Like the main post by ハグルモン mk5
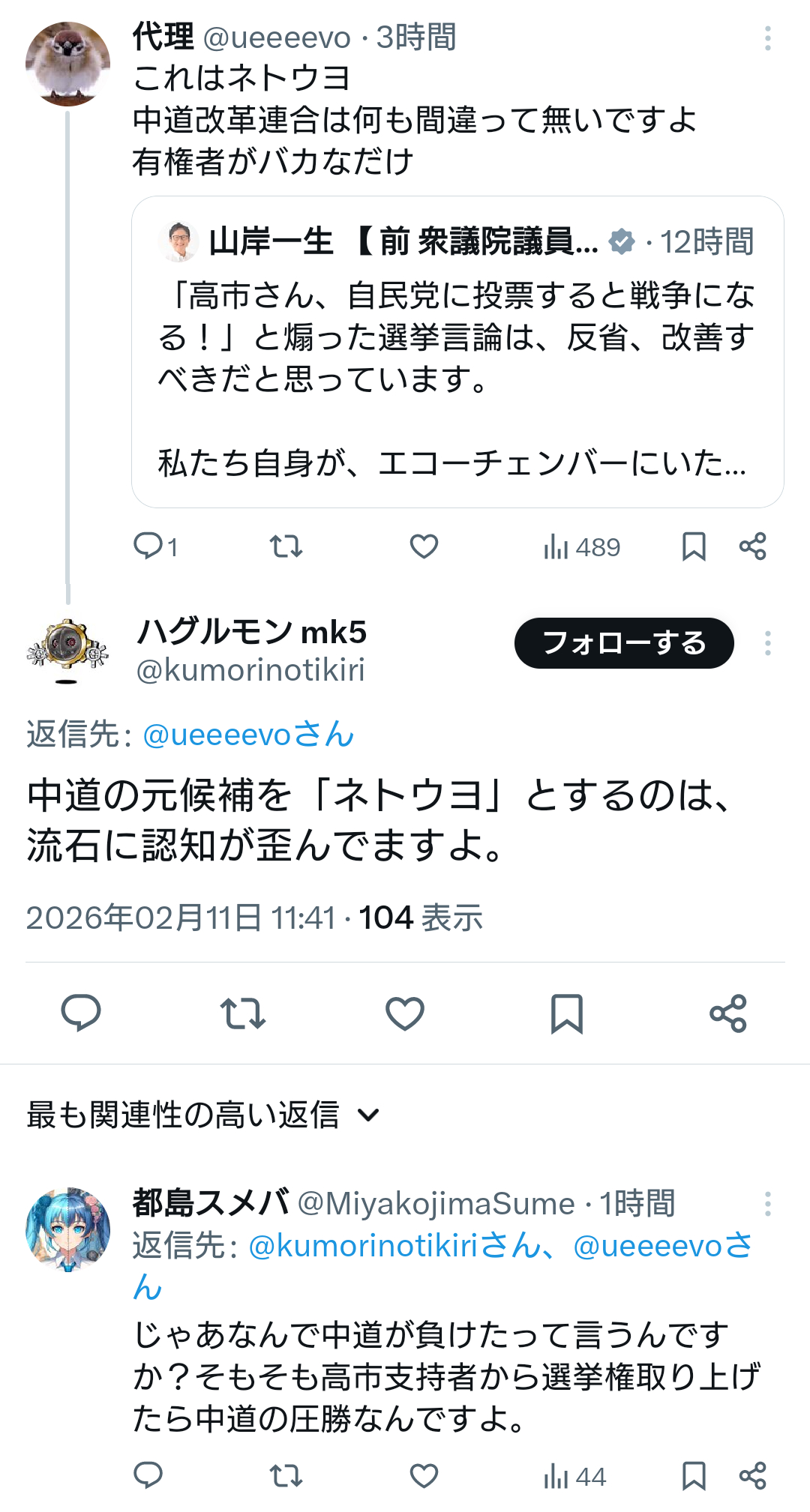Screen dimensions: 810x1512 pos(405,1013)
